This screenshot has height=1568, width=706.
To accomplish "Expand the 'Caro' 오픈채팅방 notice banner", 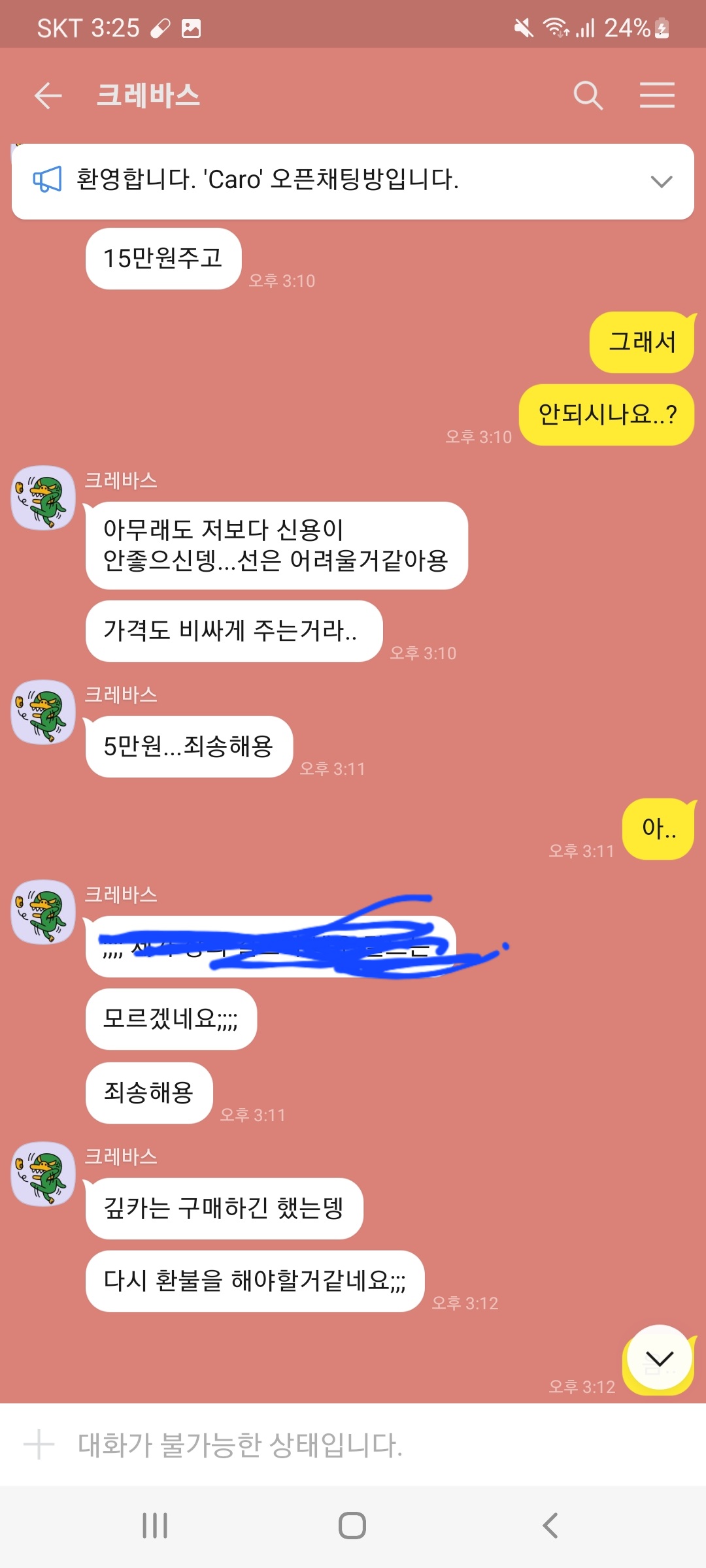I will (x=661, y=182).
